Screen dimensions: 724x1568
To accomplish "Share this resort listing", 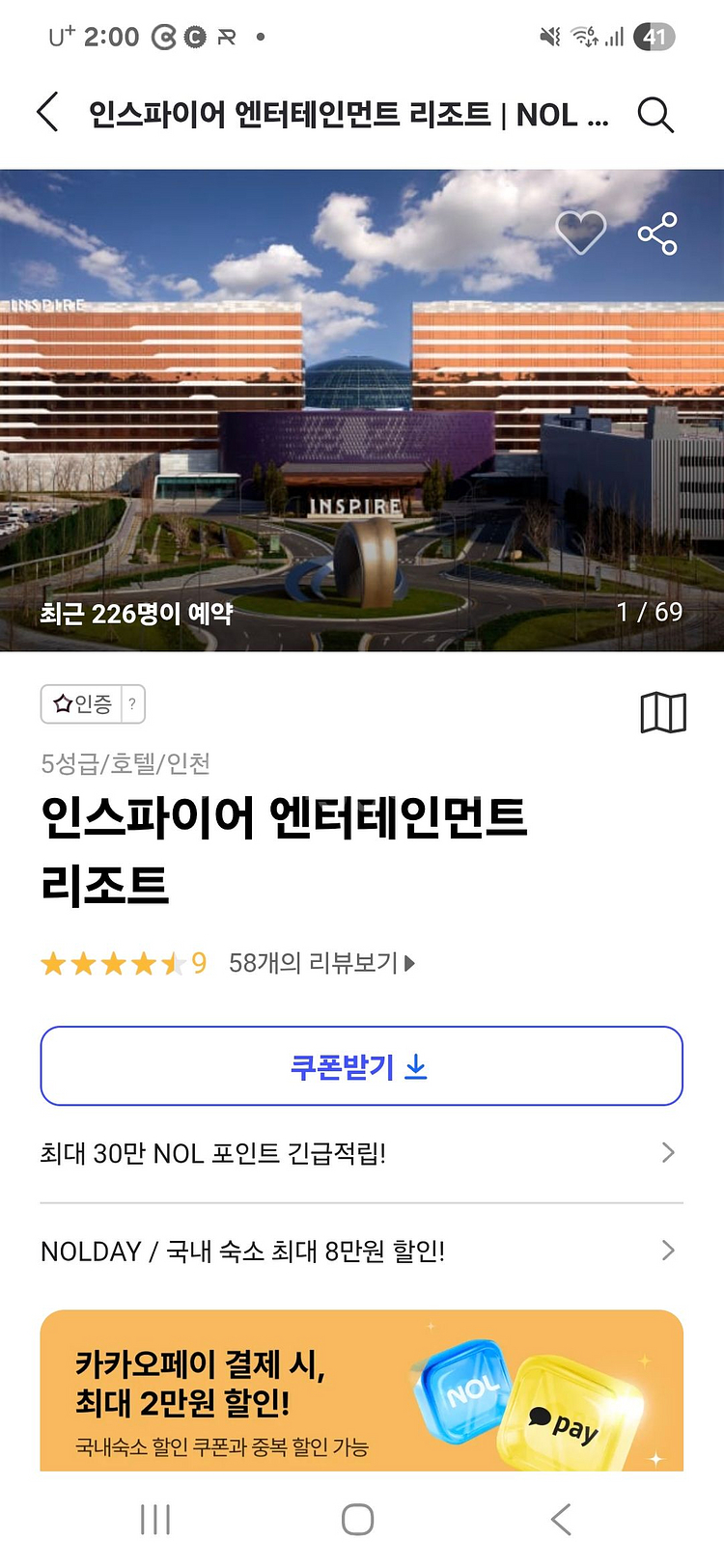I will [657, 234].
